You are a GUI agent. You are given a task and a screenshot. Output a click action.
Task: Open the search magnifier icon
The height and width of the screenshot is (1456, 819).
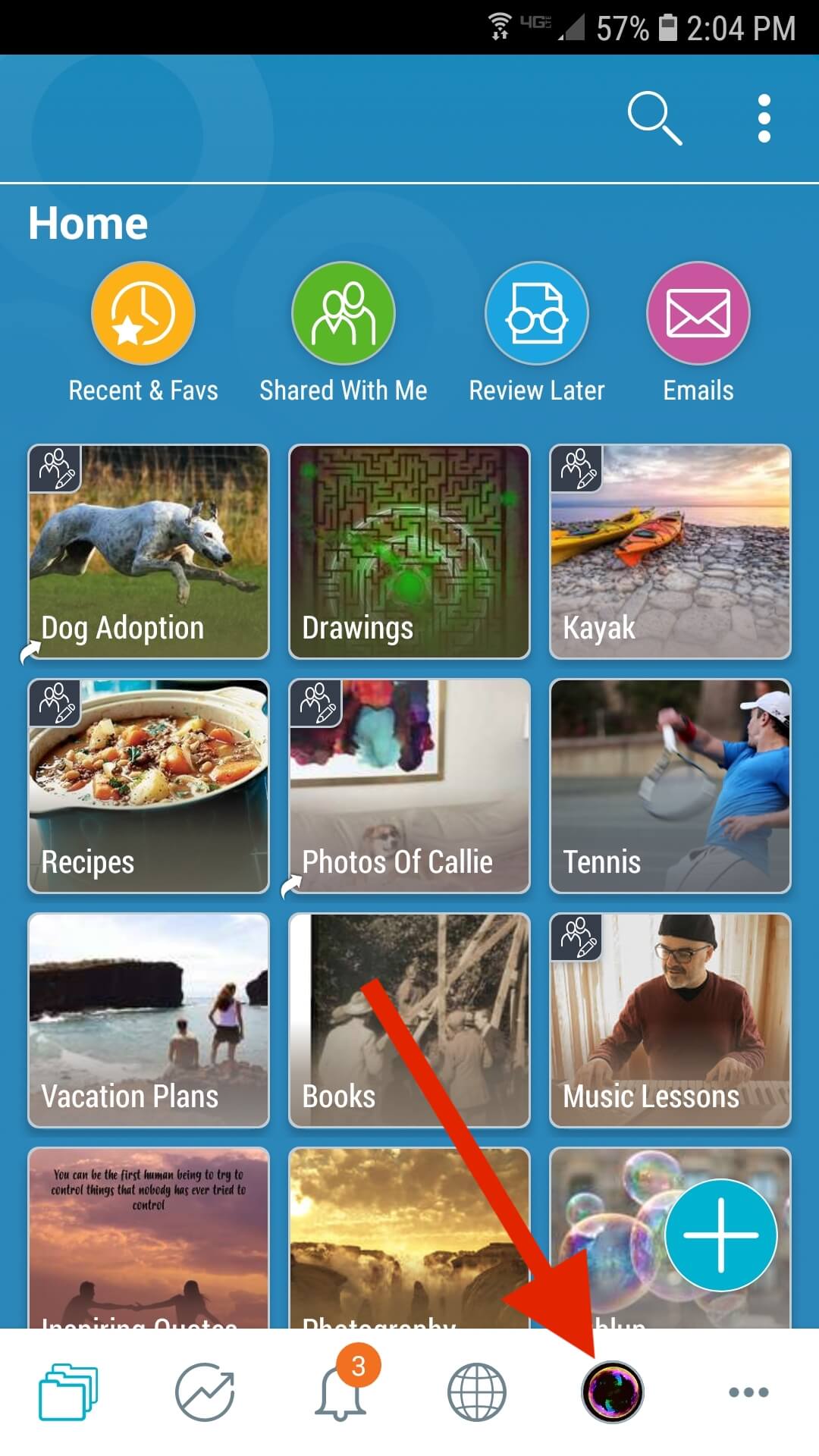654,118
